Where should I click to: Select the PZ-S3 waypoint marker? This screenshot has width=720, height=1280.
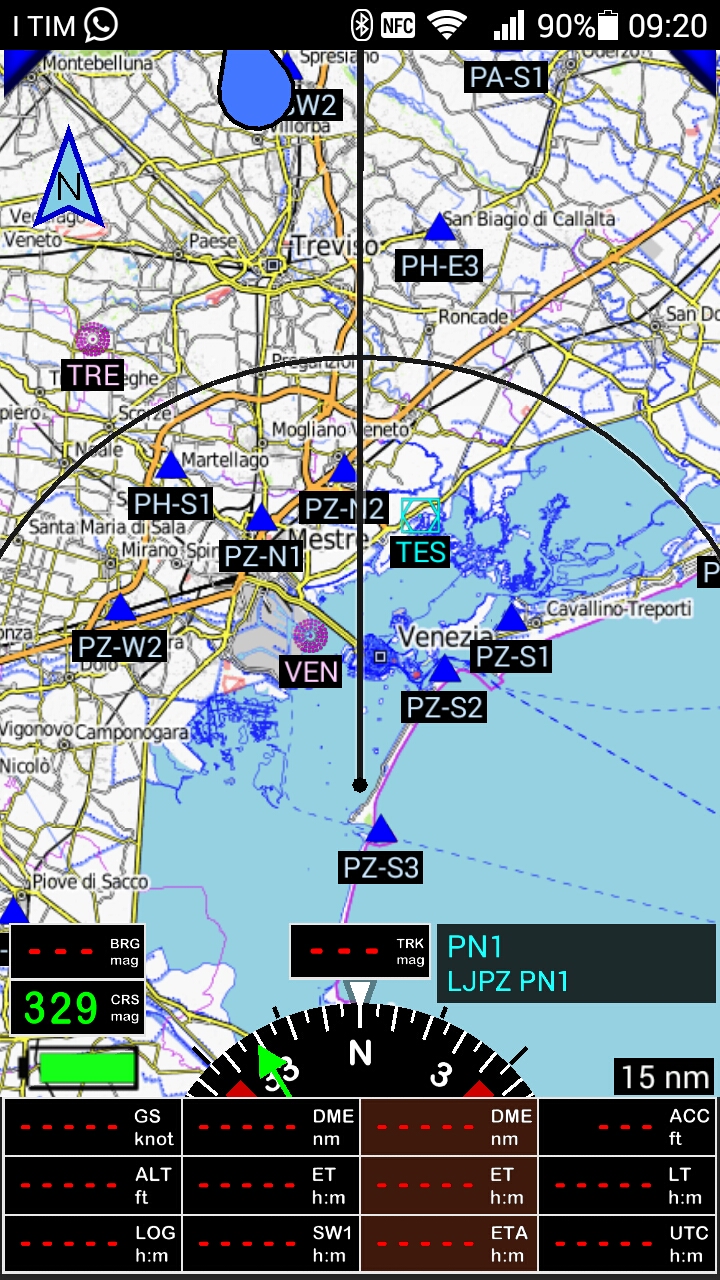380,830
